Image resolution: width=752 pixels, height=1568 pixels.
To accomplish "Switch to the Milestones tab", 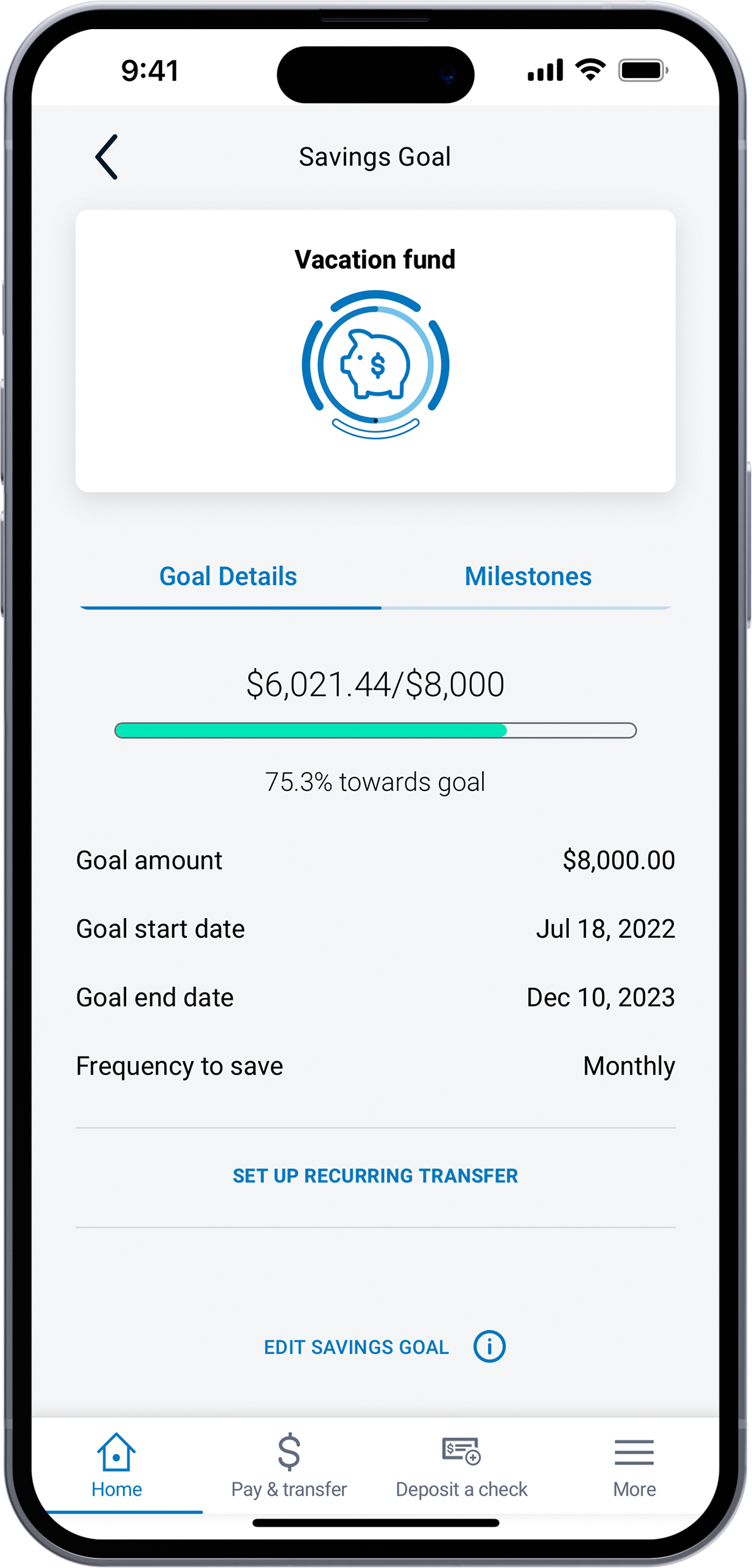I will (528, 576).
